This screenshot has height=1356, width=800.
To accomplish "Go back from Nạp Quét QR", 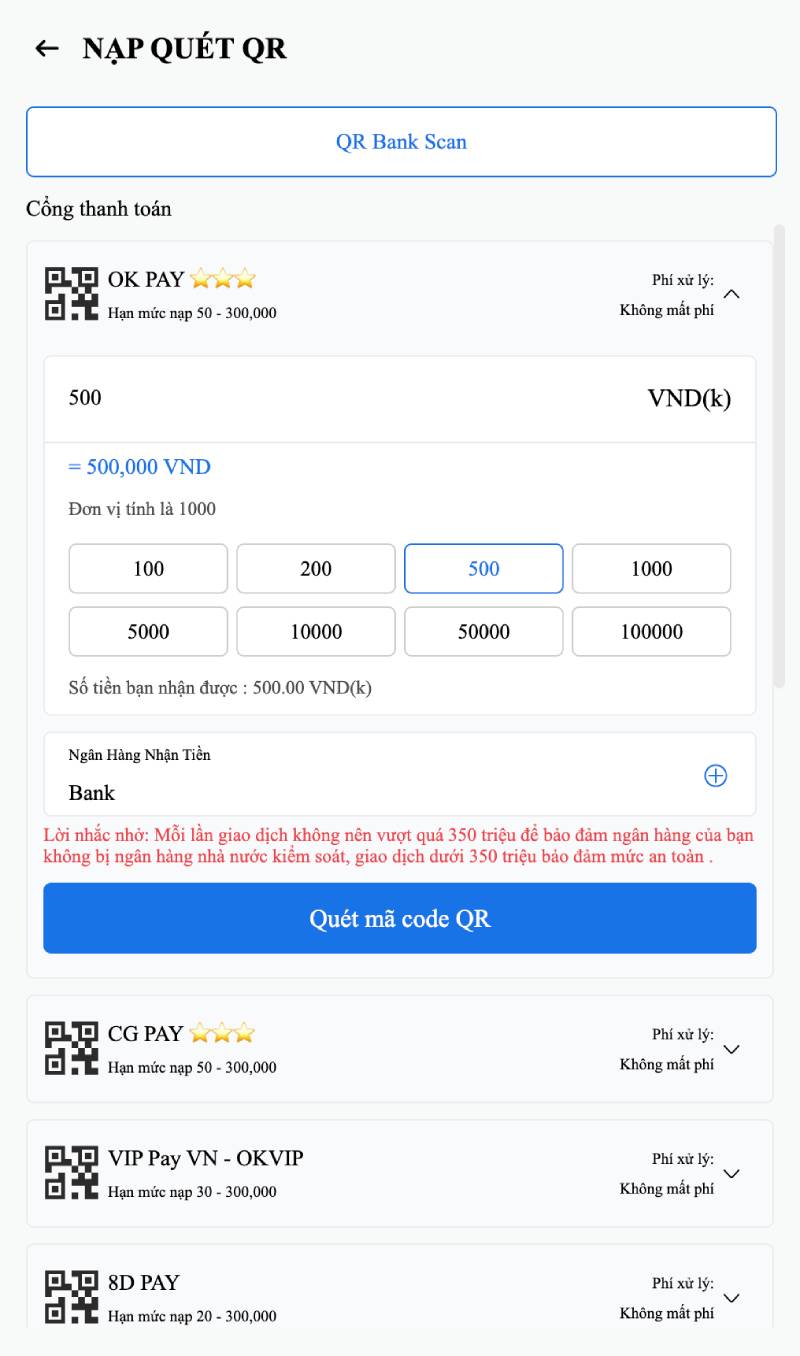I will [47, 48].
